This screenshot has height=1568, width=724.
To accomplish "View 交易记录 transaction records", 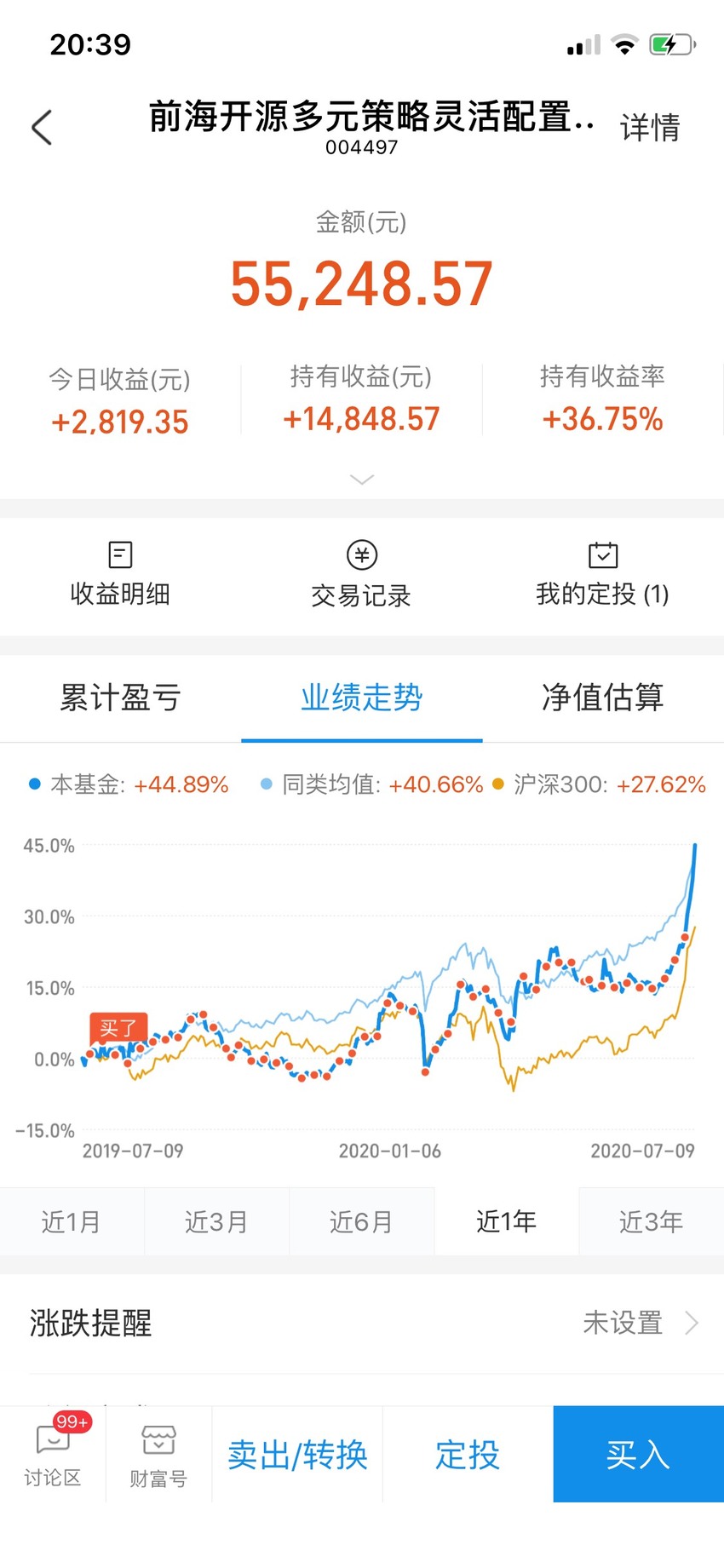I will pyautogui.click(x=362, y=574).
